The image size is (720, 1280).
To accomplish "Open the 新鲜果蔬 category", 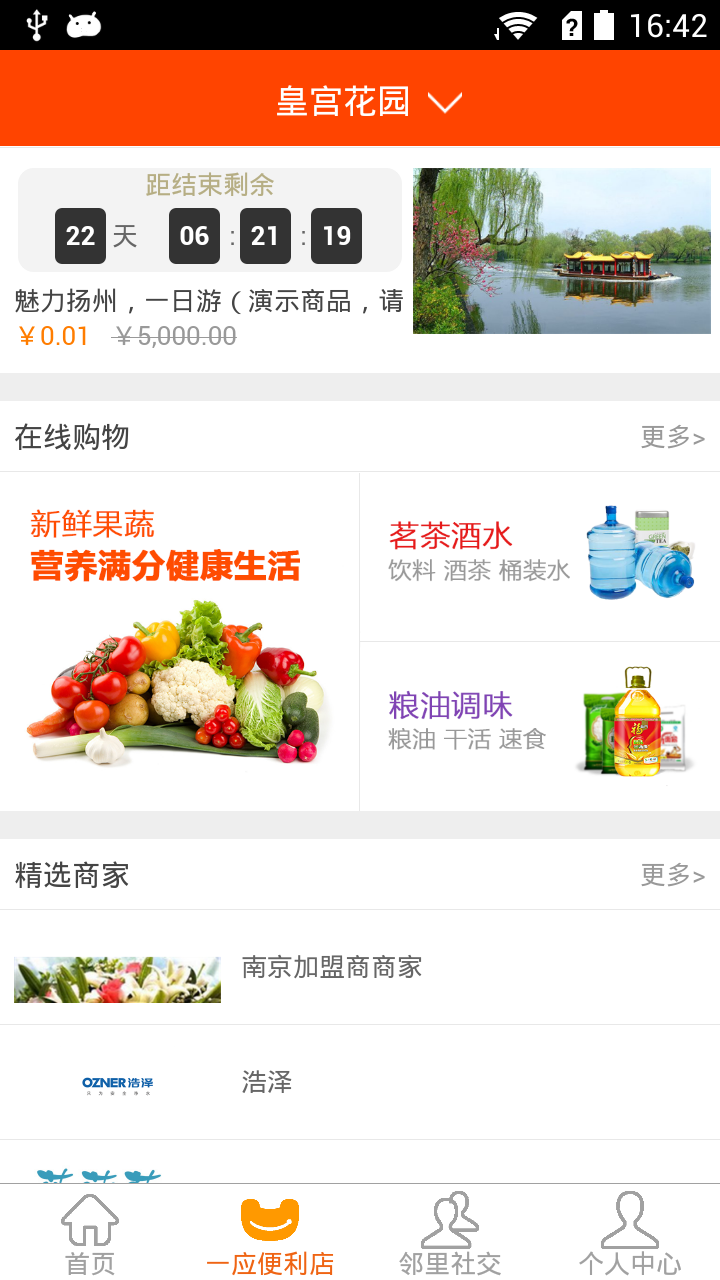I will 180,641.
